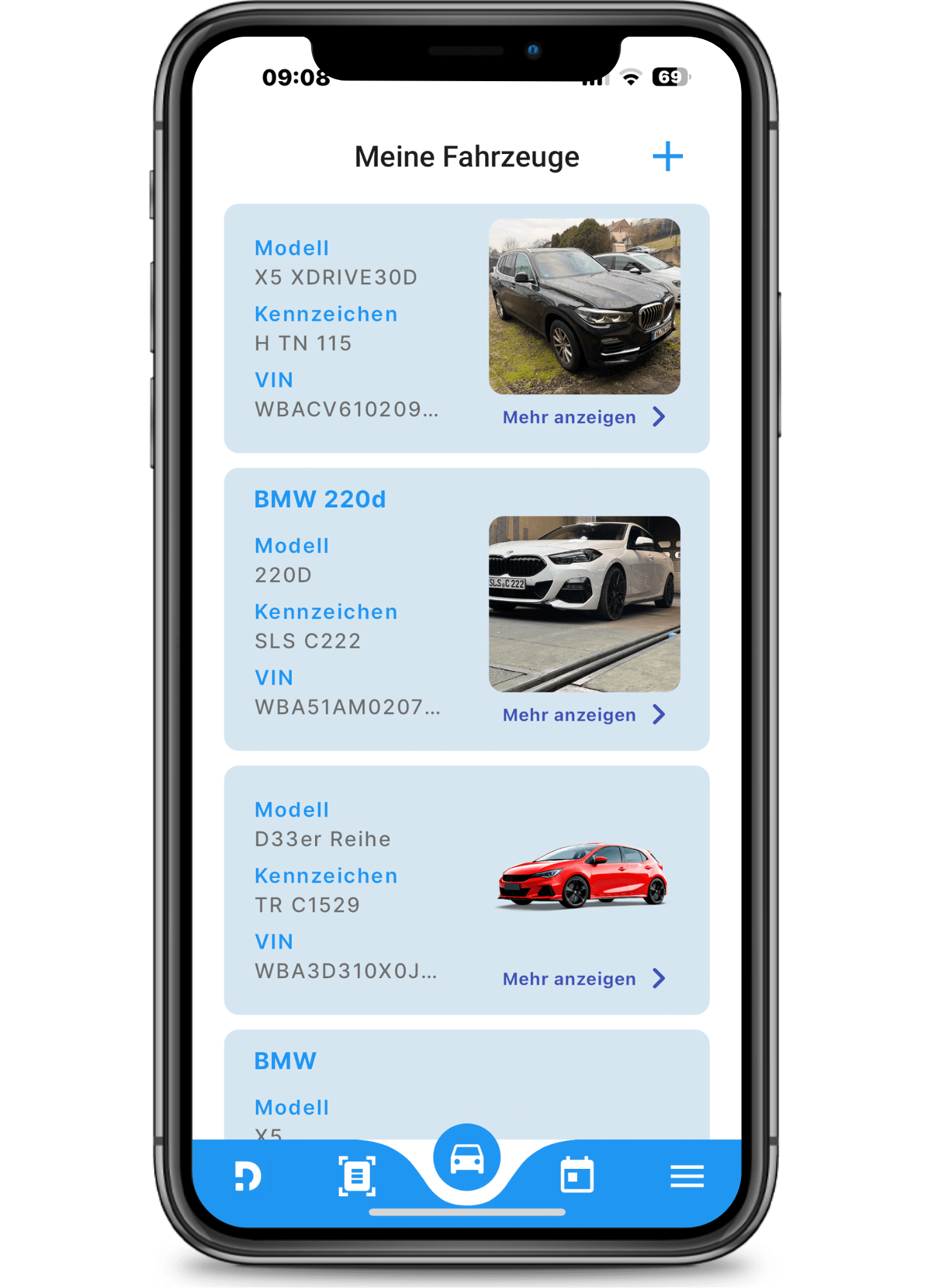Open the white 220D vehicle photo
This screenshot has height=1288, width=933.
pyautogui.click(x=584, y=604)
